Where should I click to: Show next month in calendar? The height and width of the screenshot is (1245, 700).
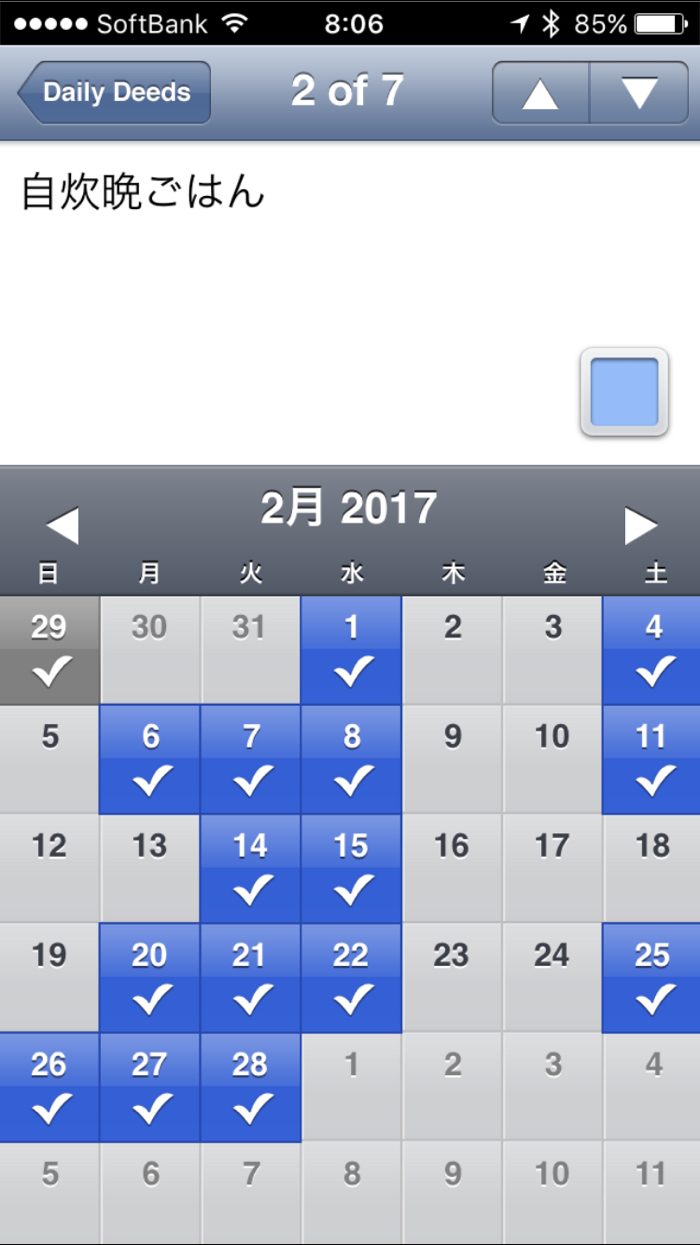[640, 525]
